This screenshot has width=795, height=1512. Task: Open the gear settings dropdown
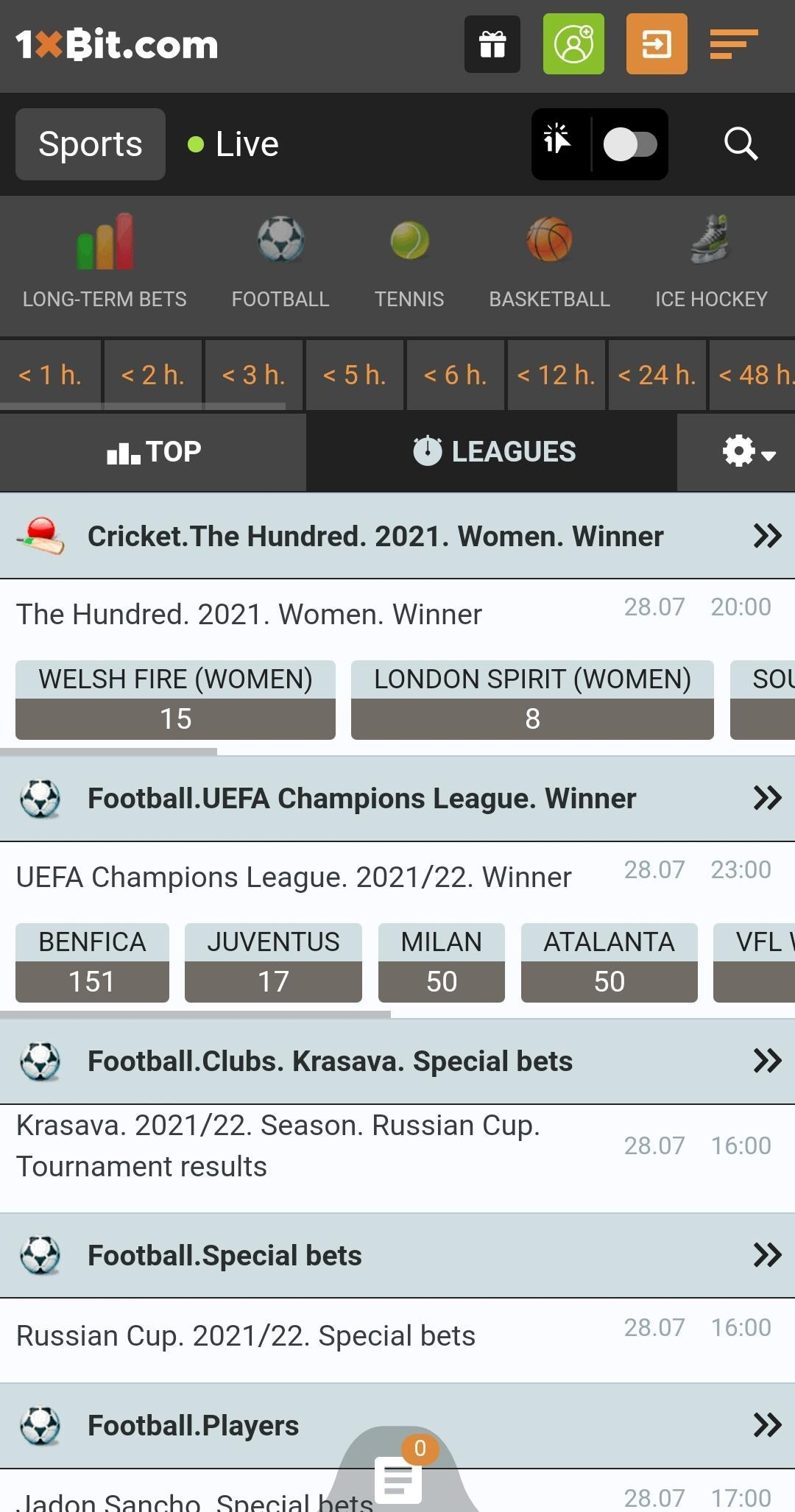pyautogui.click(x=749, y=452)
